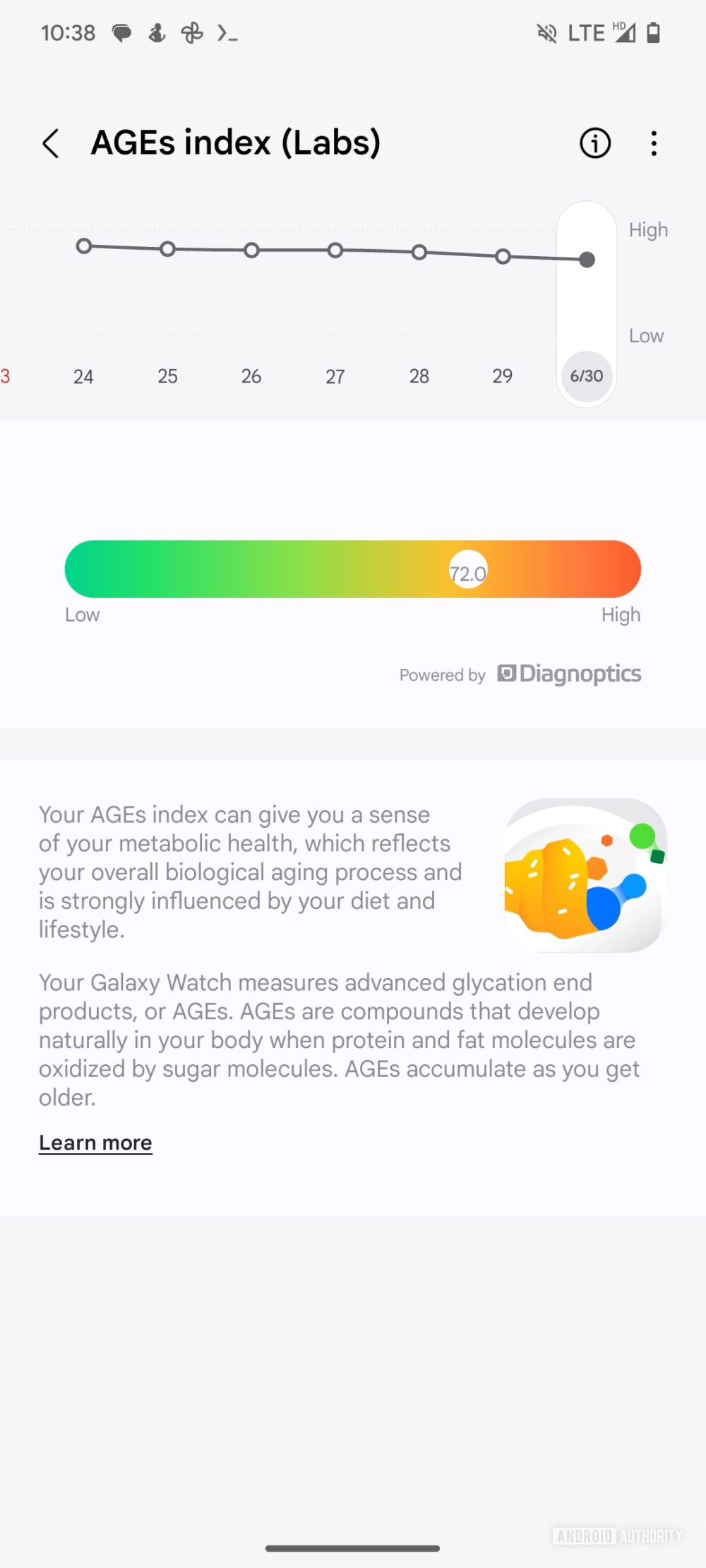Screen dimensions: 706x1568
Task: Open the Learn more link
Action: [95, 1142]
